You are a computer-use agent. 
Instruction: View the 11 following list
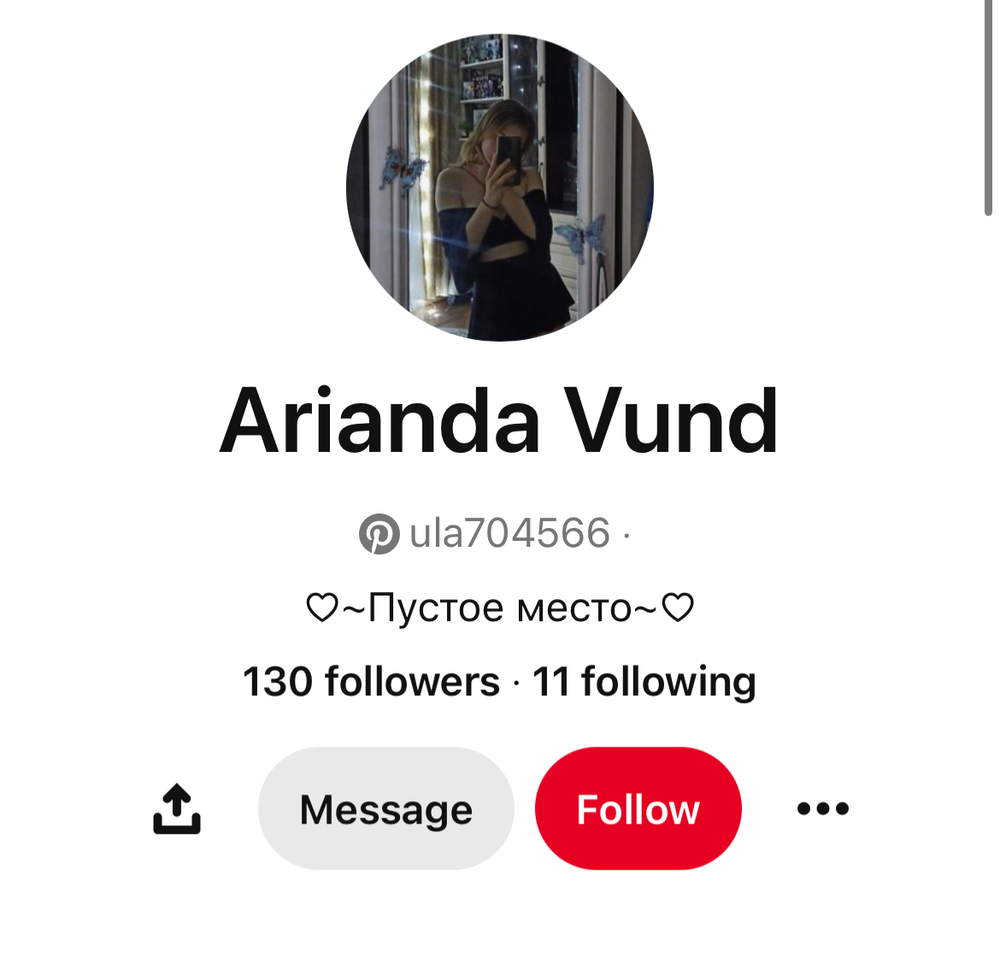point(644,682)
